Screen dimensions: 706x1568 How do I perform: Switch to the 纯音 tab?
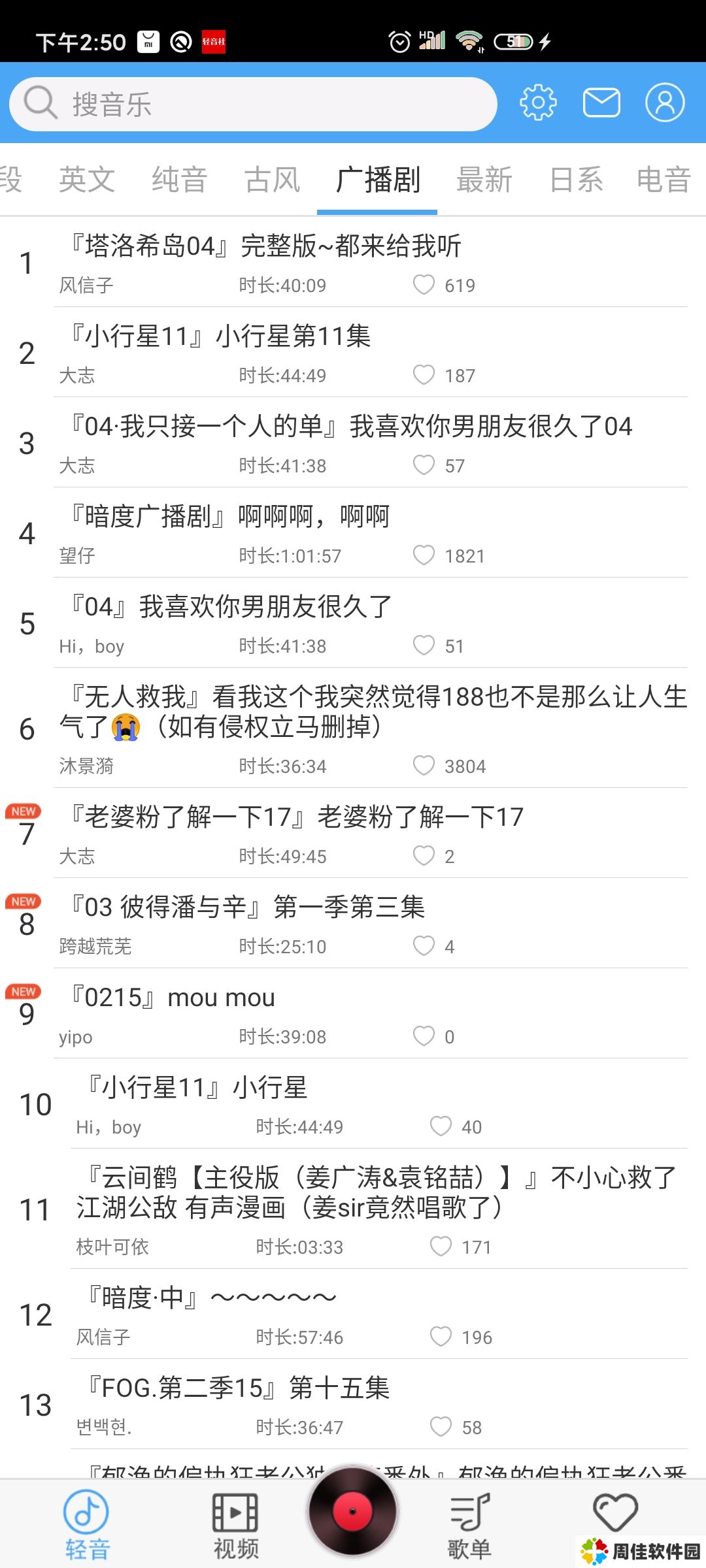tap(180, 180)
